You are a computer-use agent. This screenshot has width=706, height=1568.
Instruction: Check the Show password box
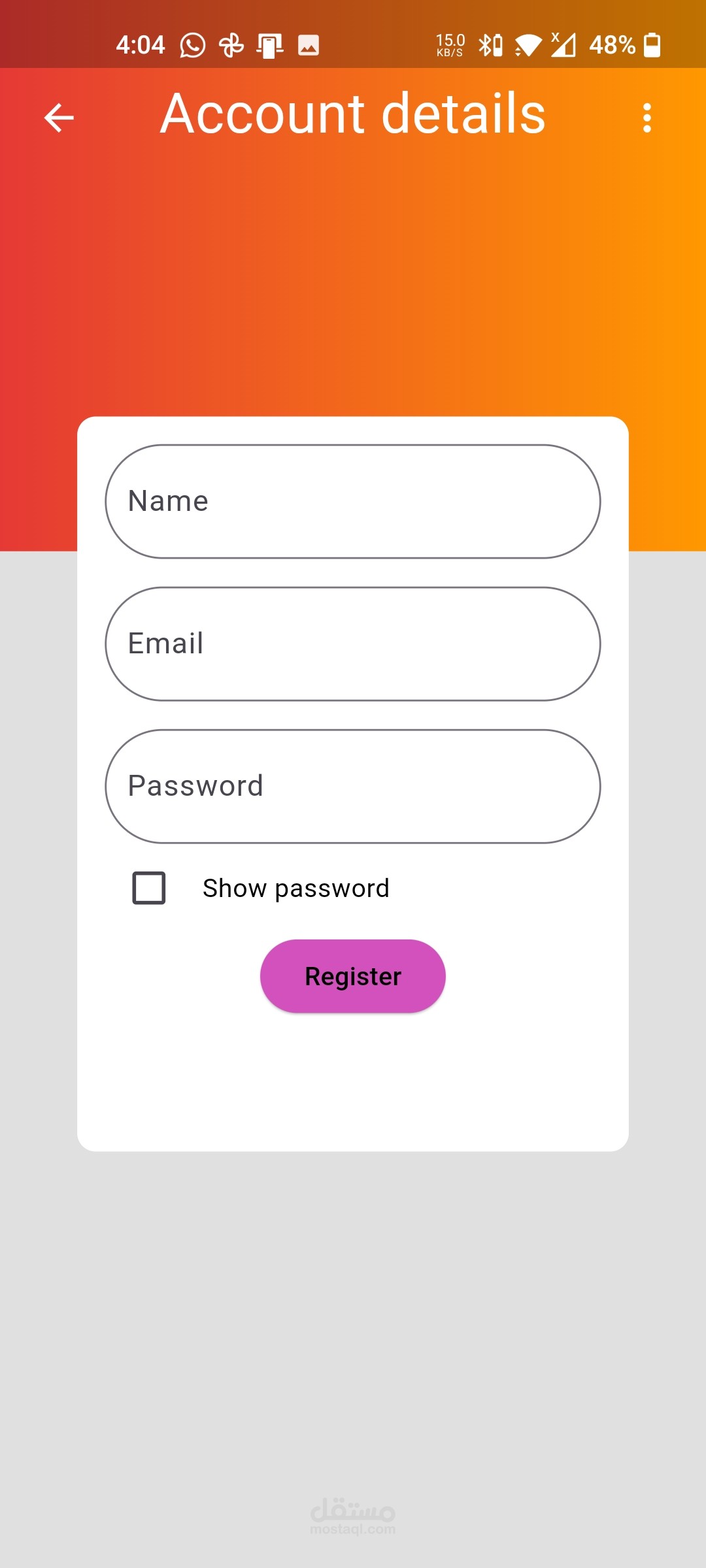(149, 888)
